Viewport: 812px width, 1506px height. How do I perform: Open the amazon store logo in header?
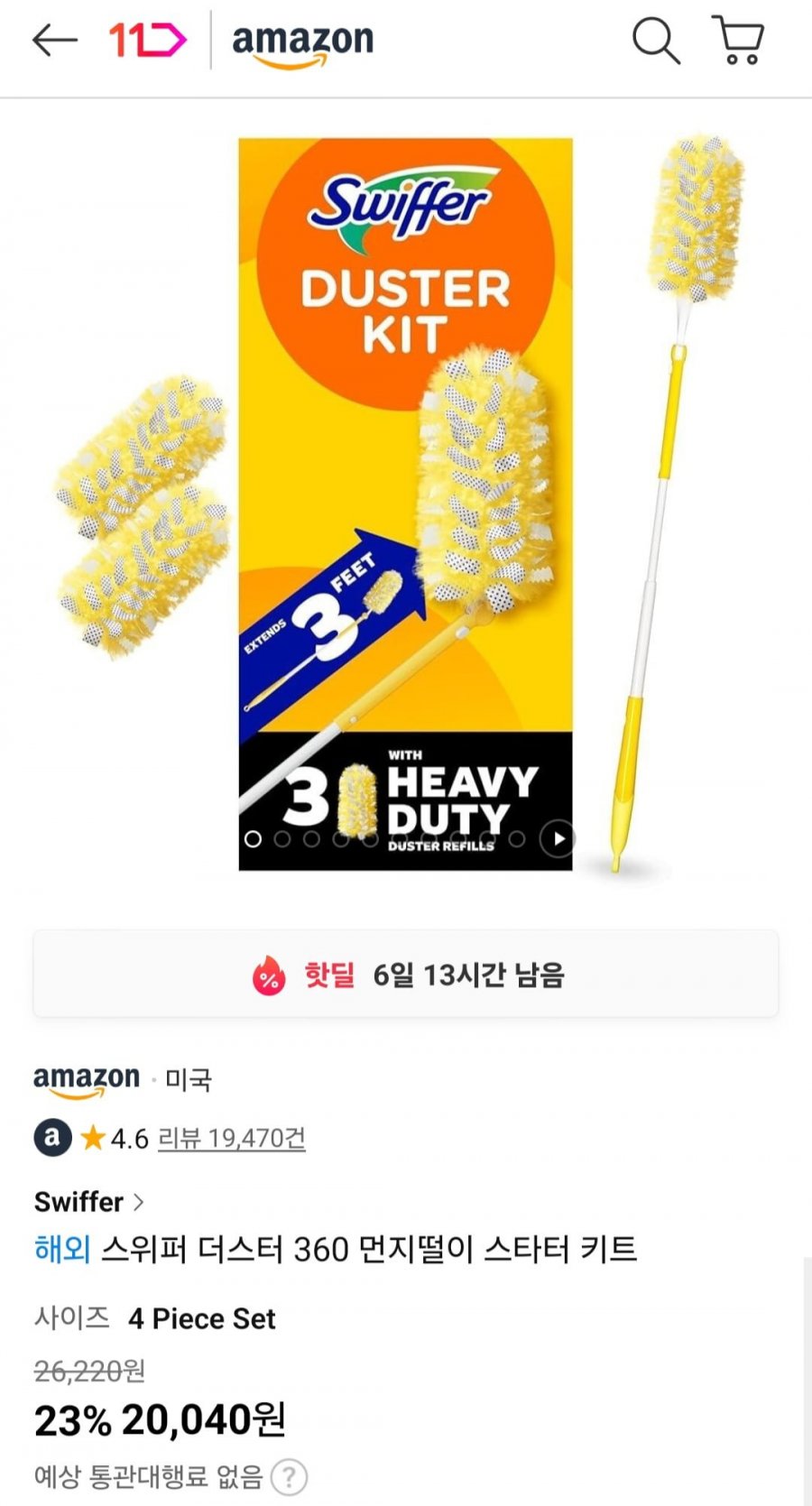pos(302,42)
